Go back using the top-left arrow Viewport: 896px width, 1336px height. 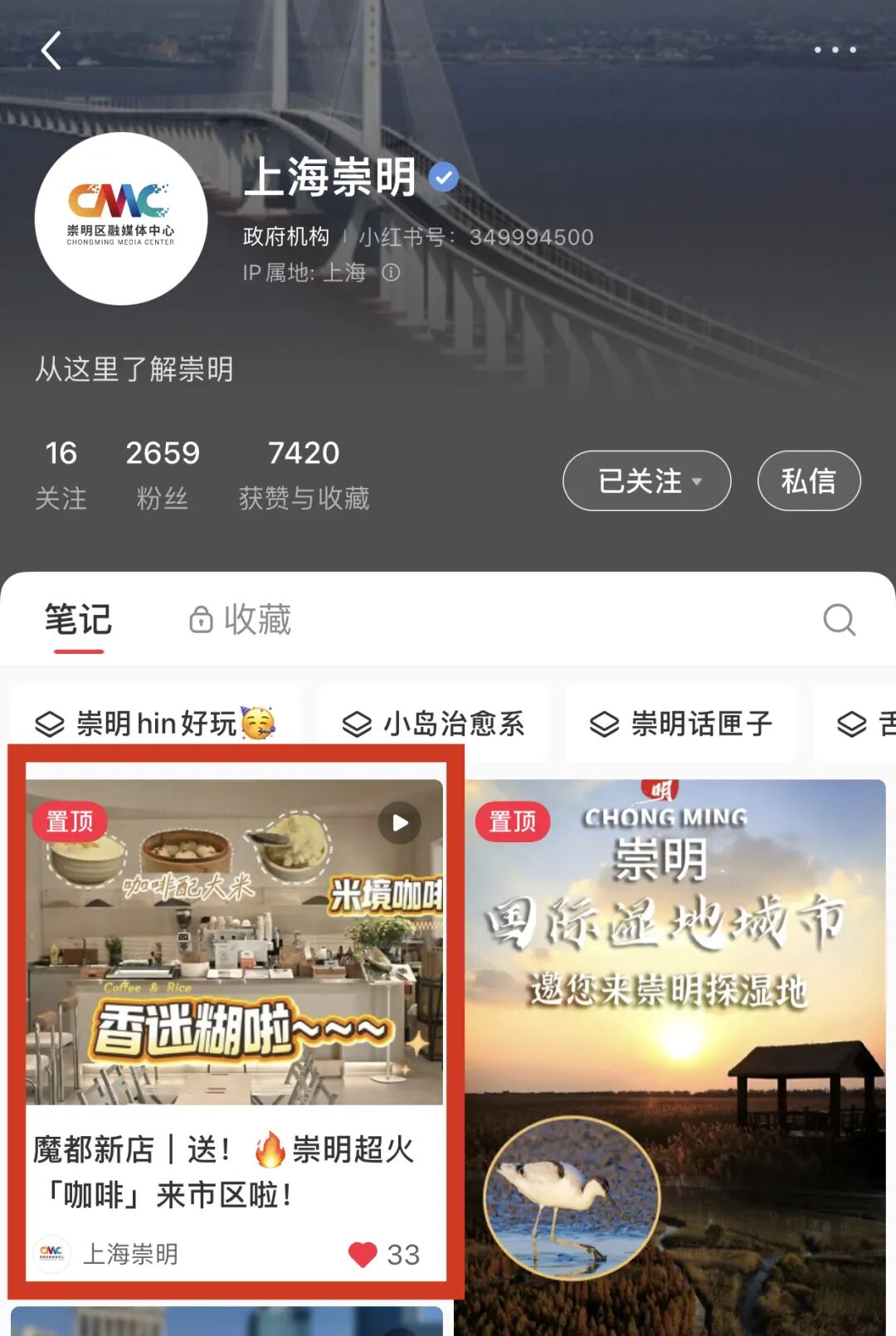point(51,51)
